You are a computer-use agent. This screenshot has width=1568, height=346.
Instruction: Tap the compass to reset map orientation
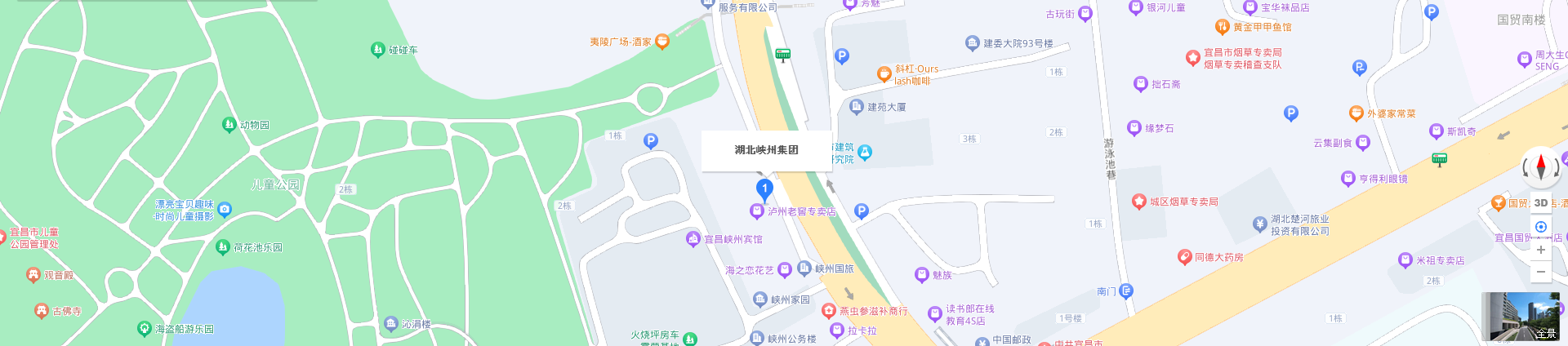pyautogui.click(x=1540, y=167)
